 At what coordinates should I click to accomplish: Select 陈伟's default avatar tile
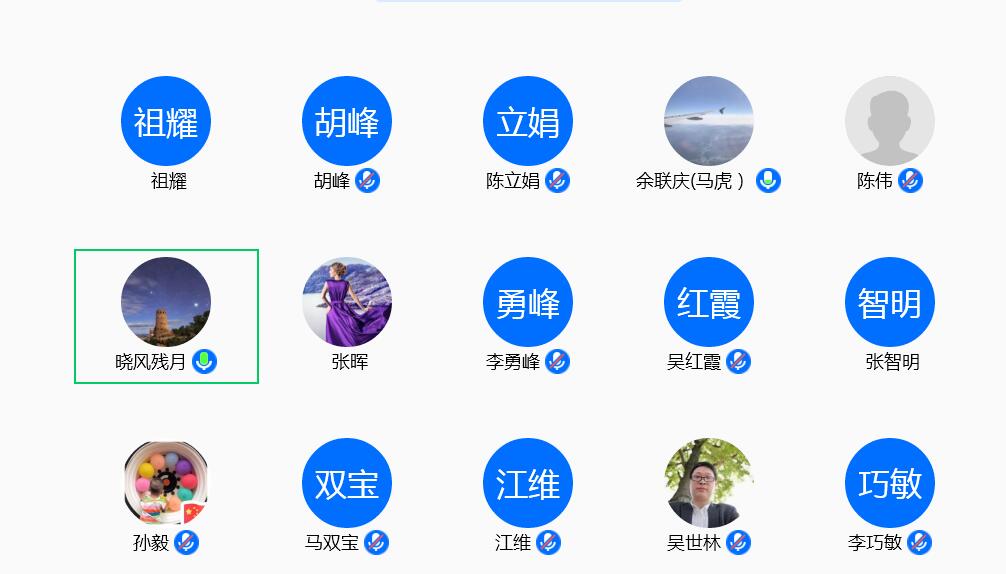tap(890, 121)
